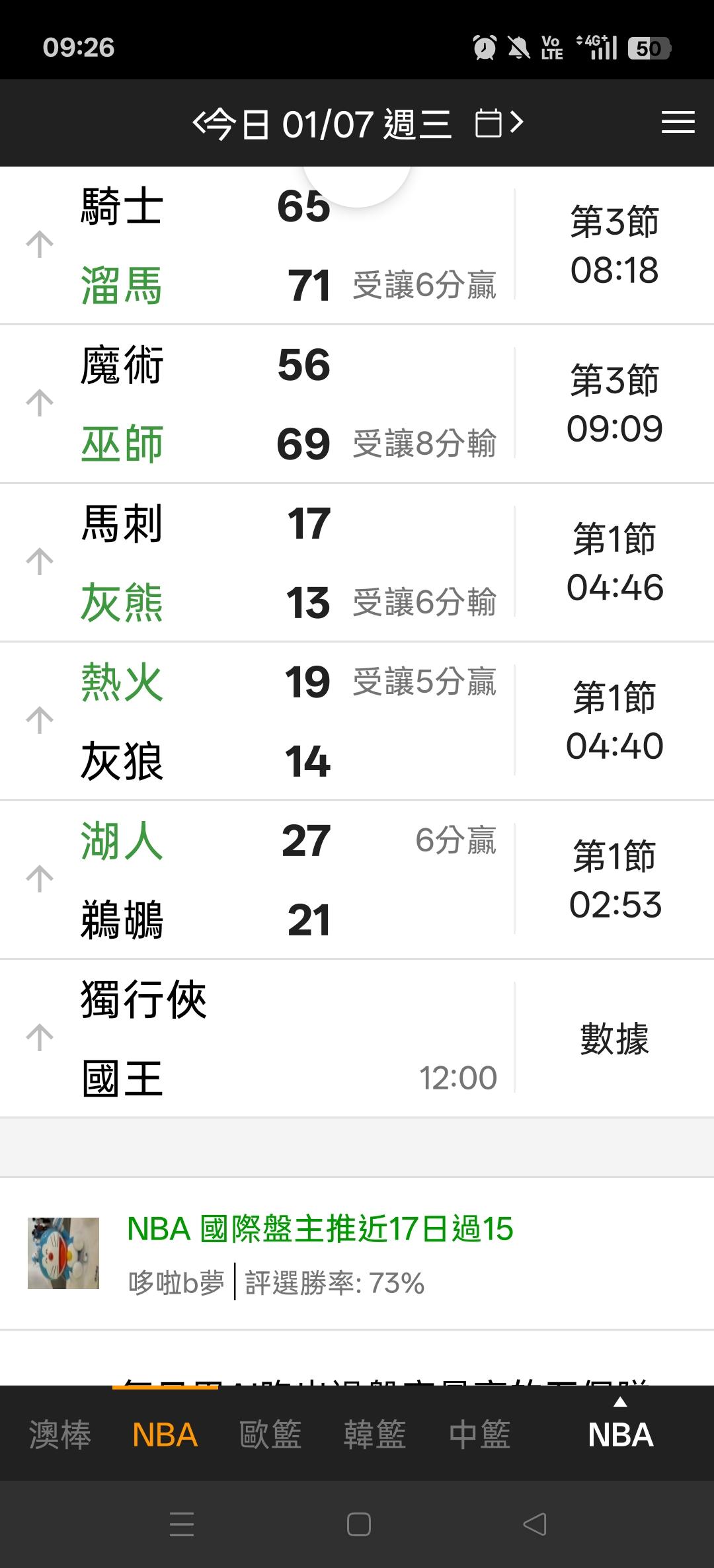Open the hamburger menu
Viewport: 714px width, 1568px height.
(x=678, y=122)
